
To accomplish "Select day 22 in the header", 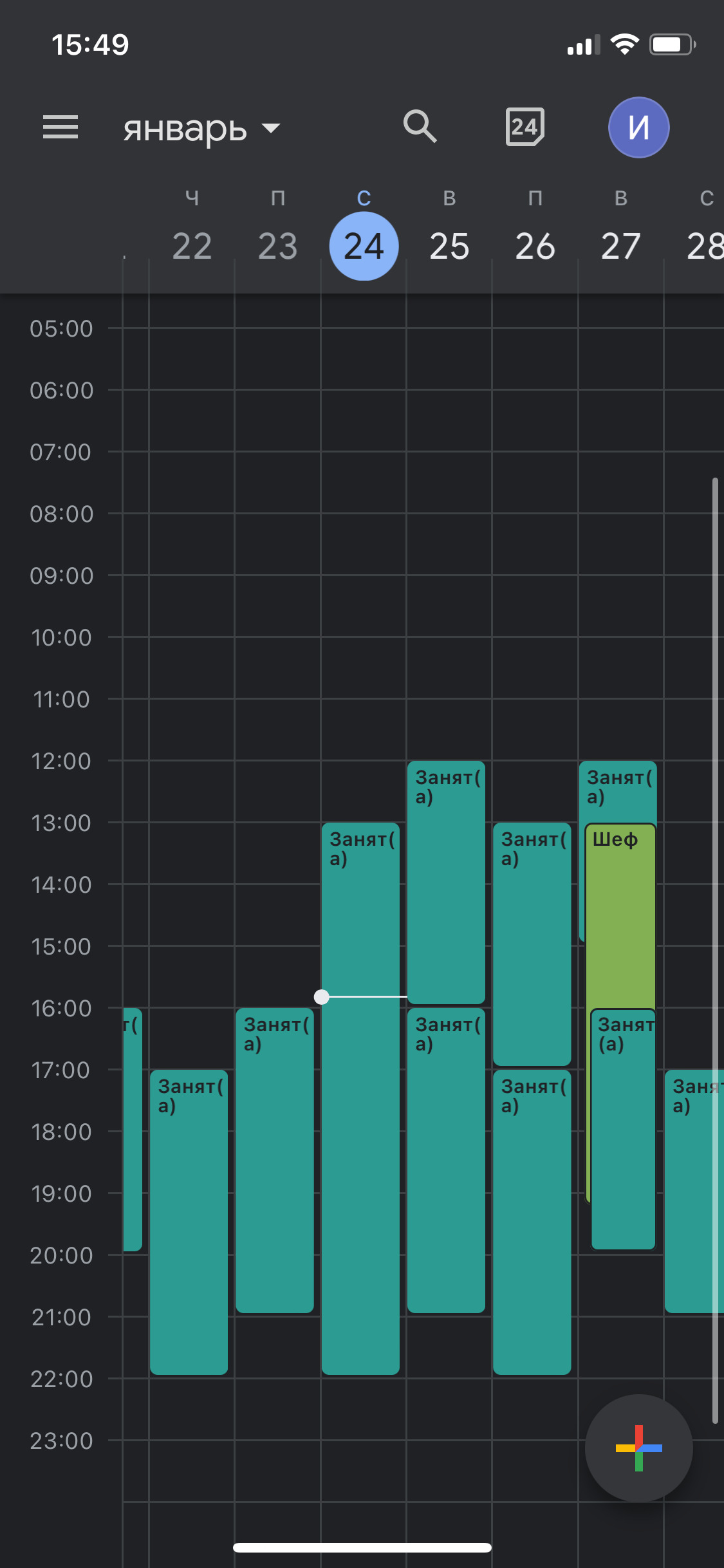I will tap(192, 246).
